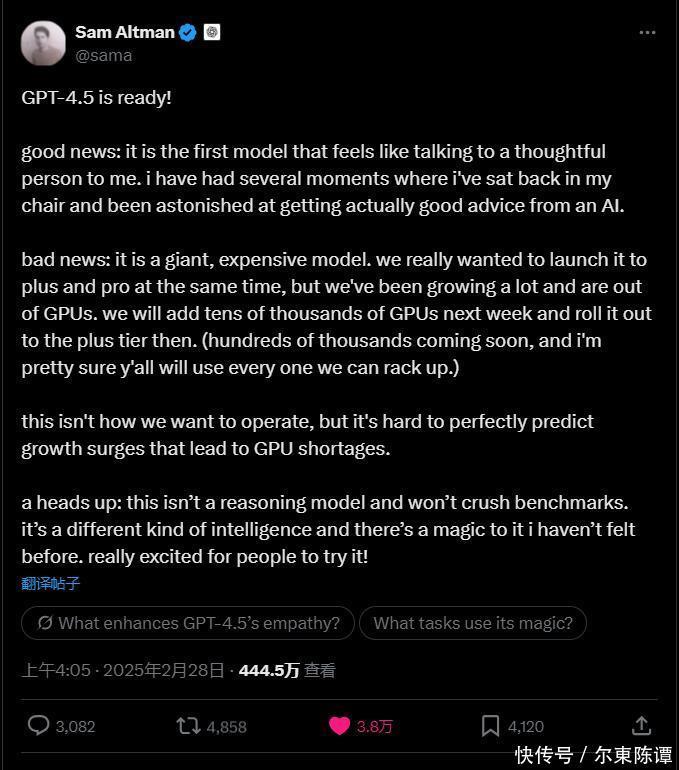Share this post
This screenshot has width=679, height=770.
[642, 726]
